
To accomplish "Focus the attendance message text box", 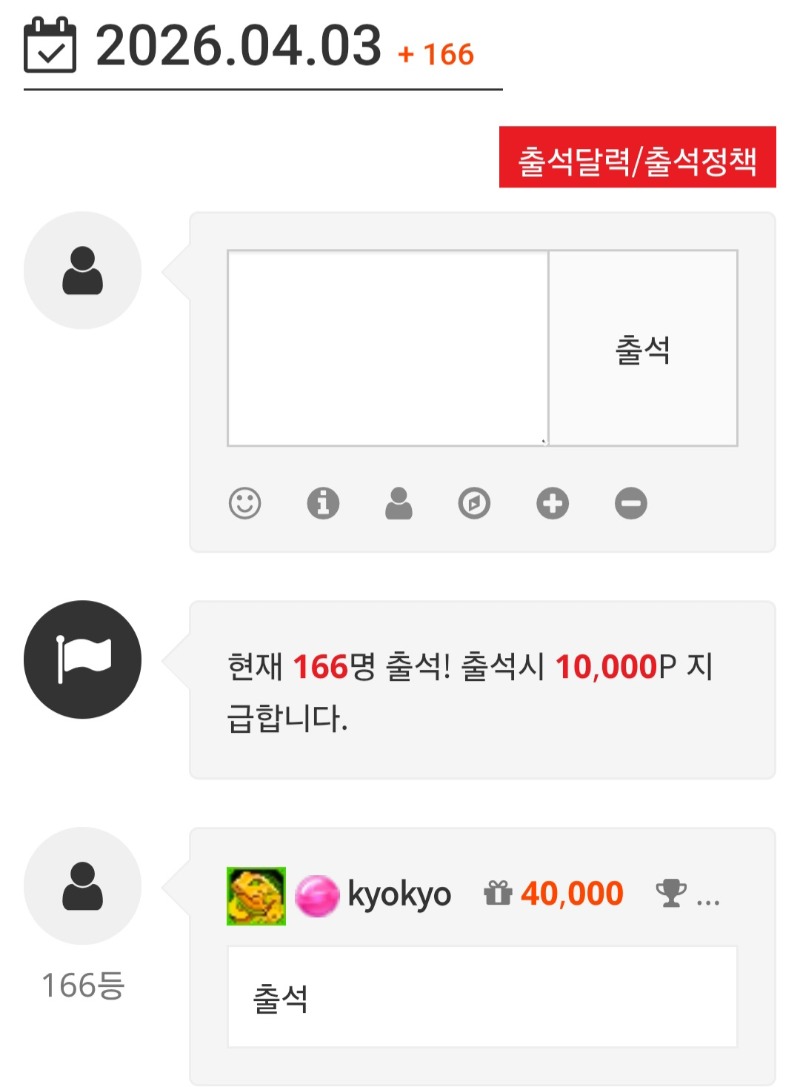I will coord(387,347).
